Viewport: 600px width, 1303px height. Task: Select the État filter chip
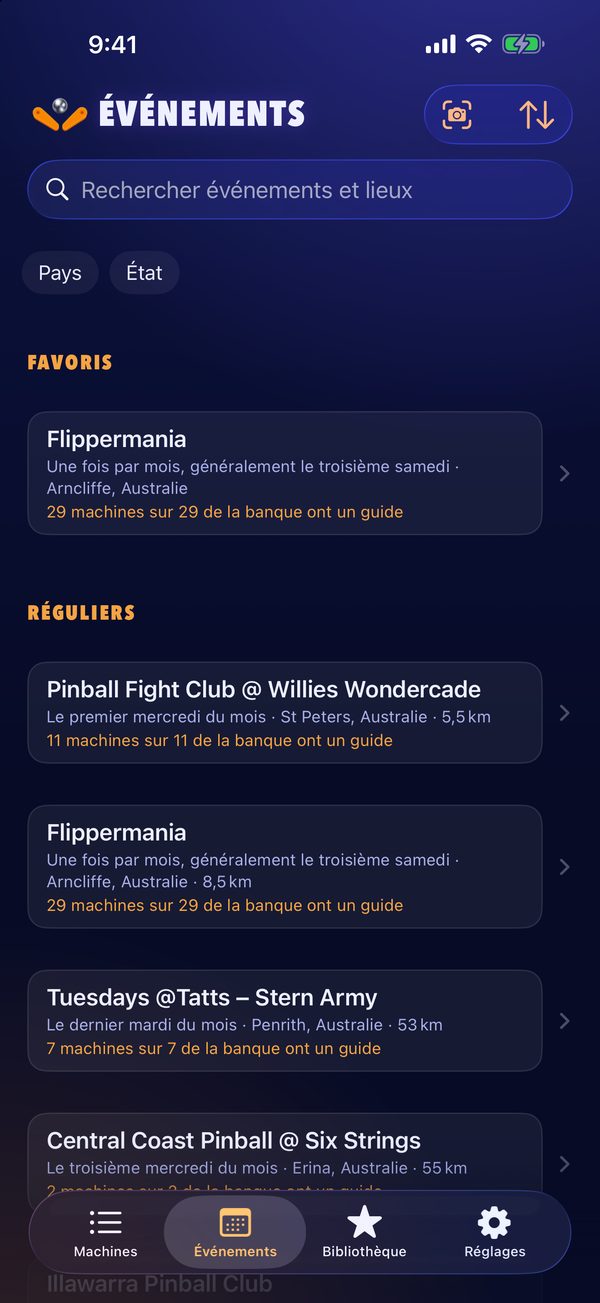pyautogui.click(x=144, y=273)
